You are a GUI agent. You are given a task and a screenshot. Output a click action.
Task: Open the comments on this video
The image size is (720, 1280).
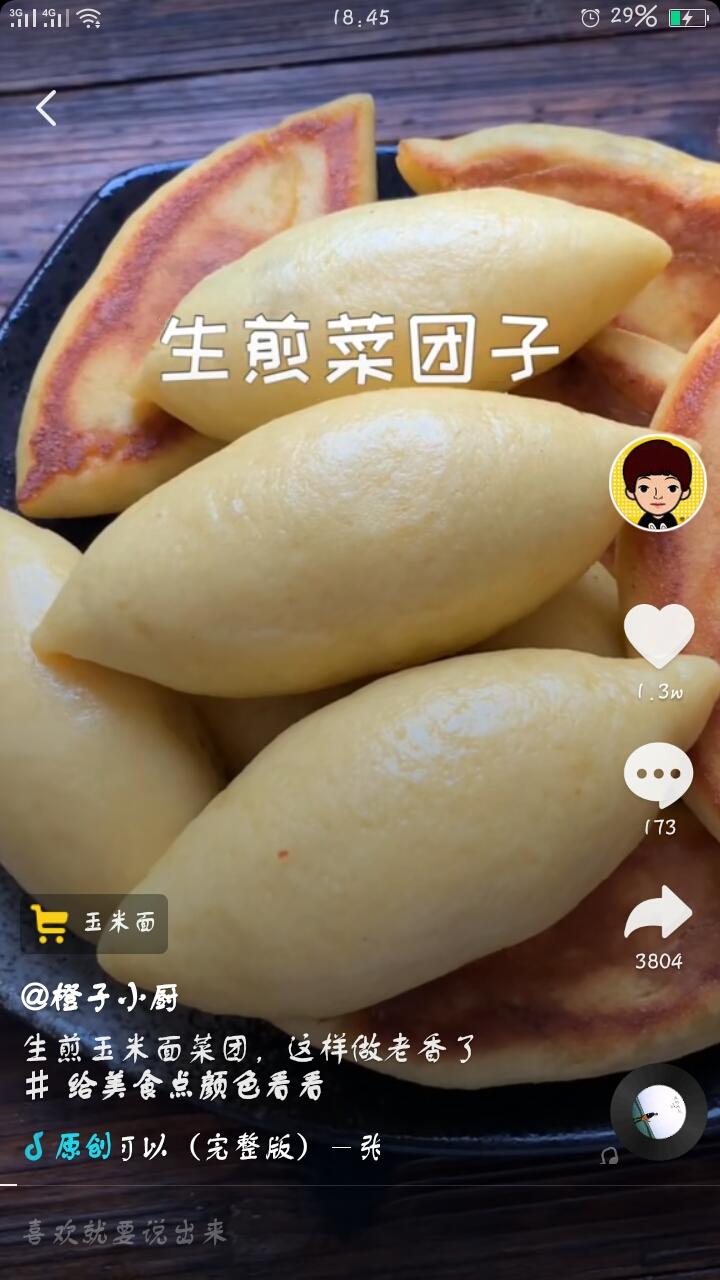coord(658,776)
